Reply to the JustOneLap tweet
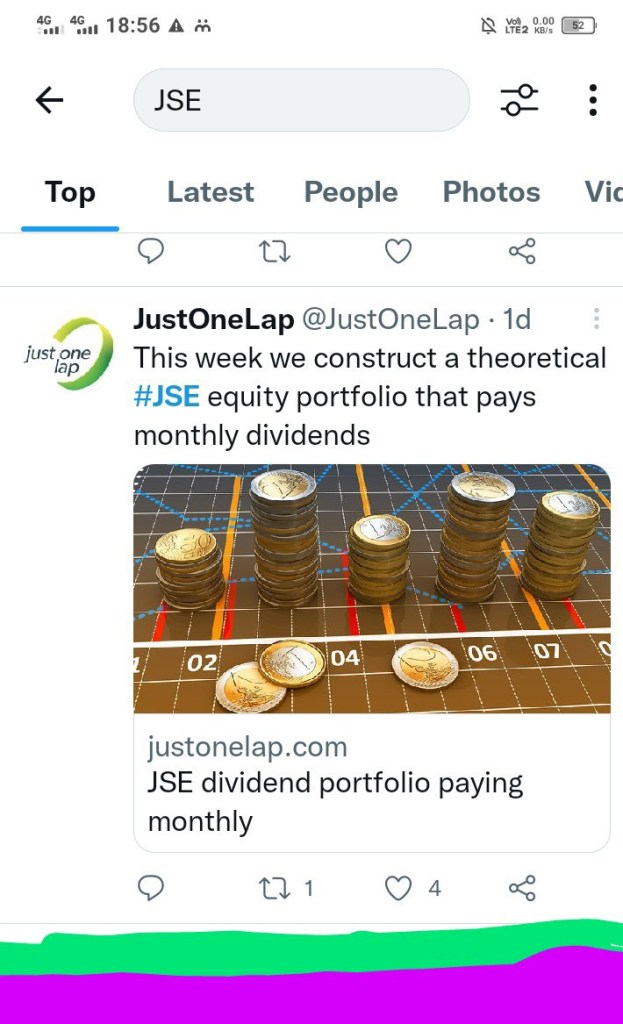Image resolution: width=623 pixels, height=1024 pixels. [x=150, y=888]
